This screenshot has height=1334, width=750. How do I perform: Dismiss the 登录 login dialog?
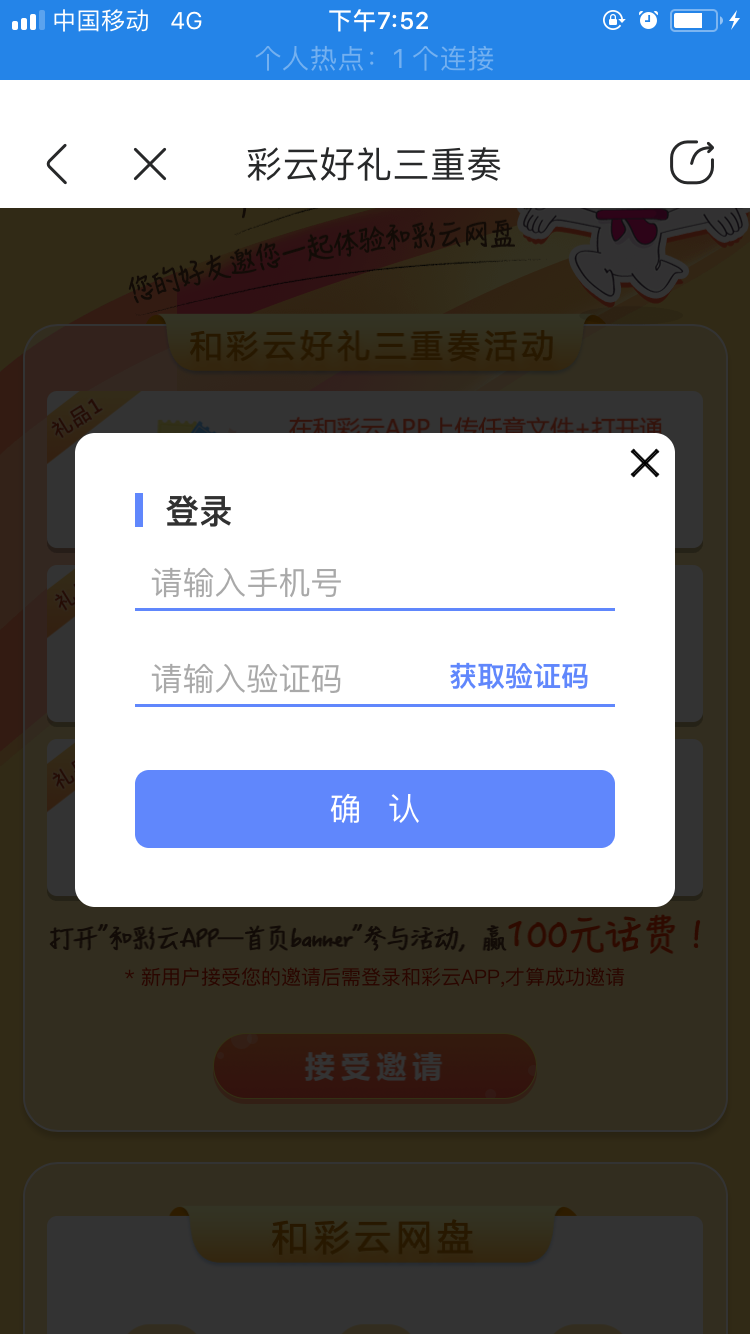tap(645, 463)
